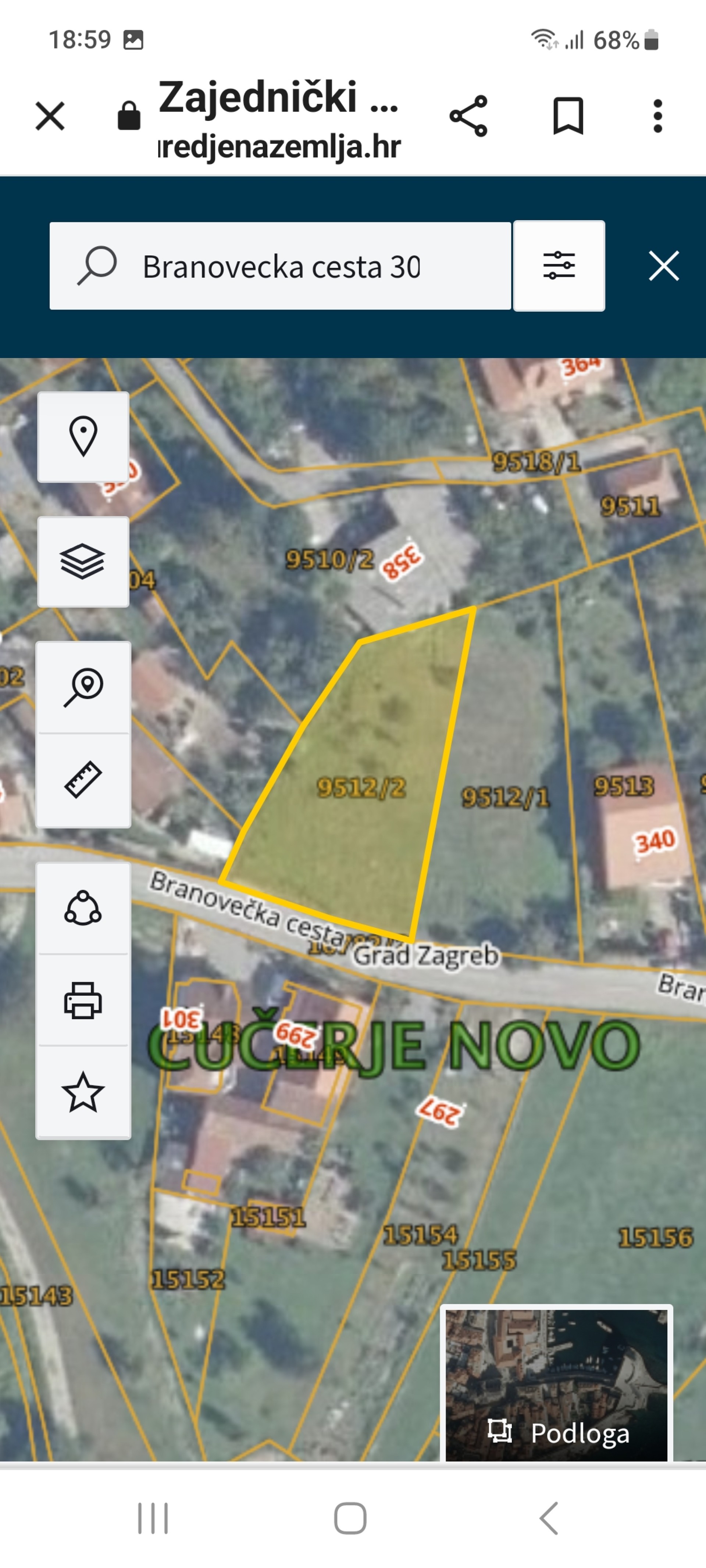Viewport: 706px width, 1568px height.
Task: Open the search filter settings
Action: (559, 266)
